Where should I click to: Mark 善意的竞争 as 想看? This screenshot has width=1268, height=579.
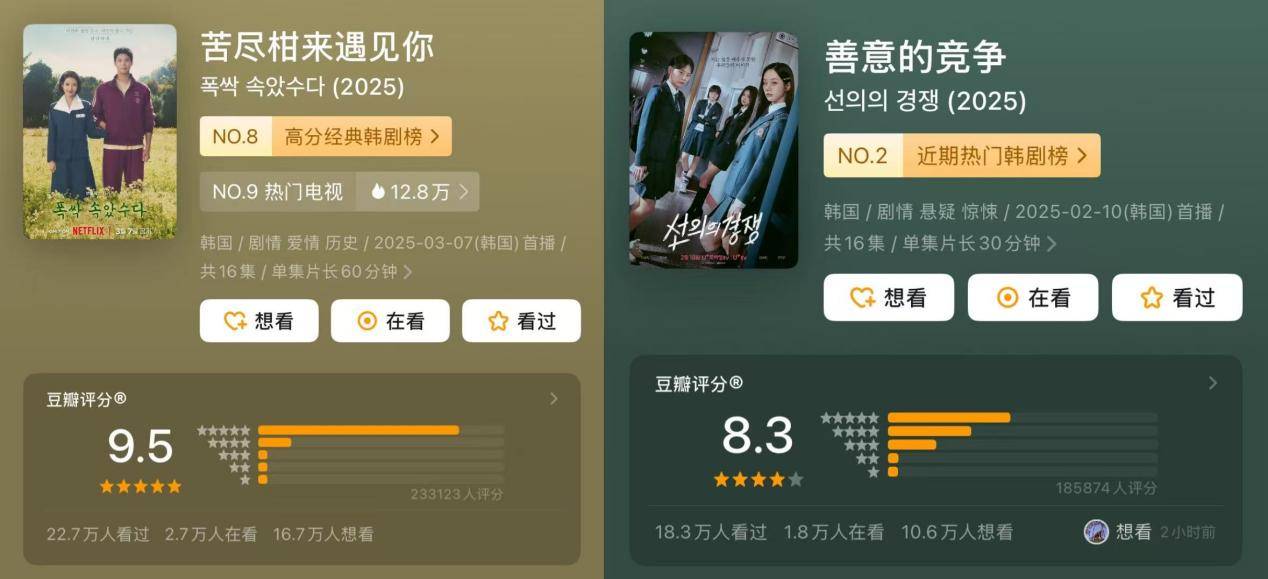click(x=888, y=297)
